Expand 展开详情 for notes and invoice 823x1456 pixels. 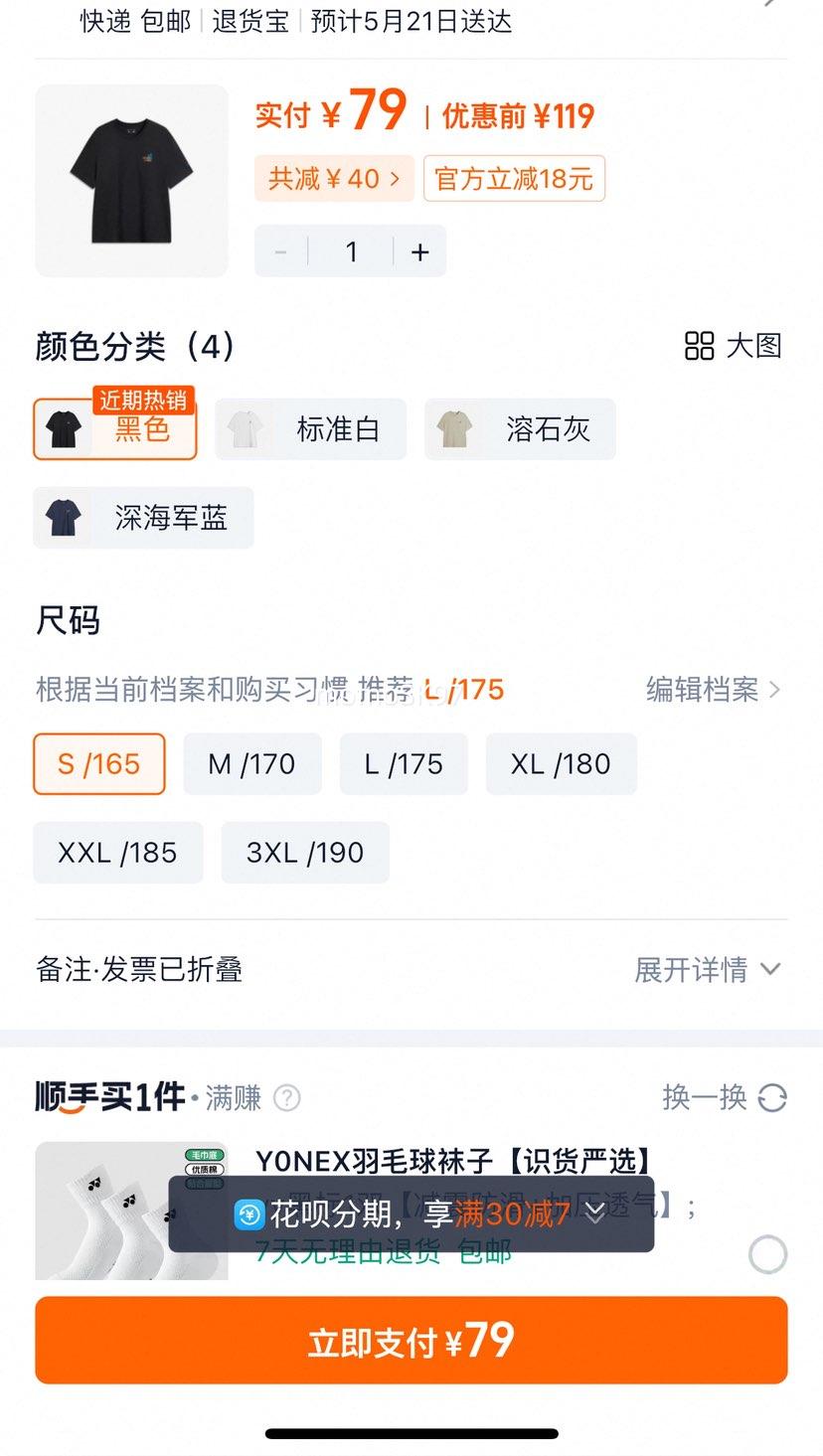pyautogui.click(x=708, y=970)
